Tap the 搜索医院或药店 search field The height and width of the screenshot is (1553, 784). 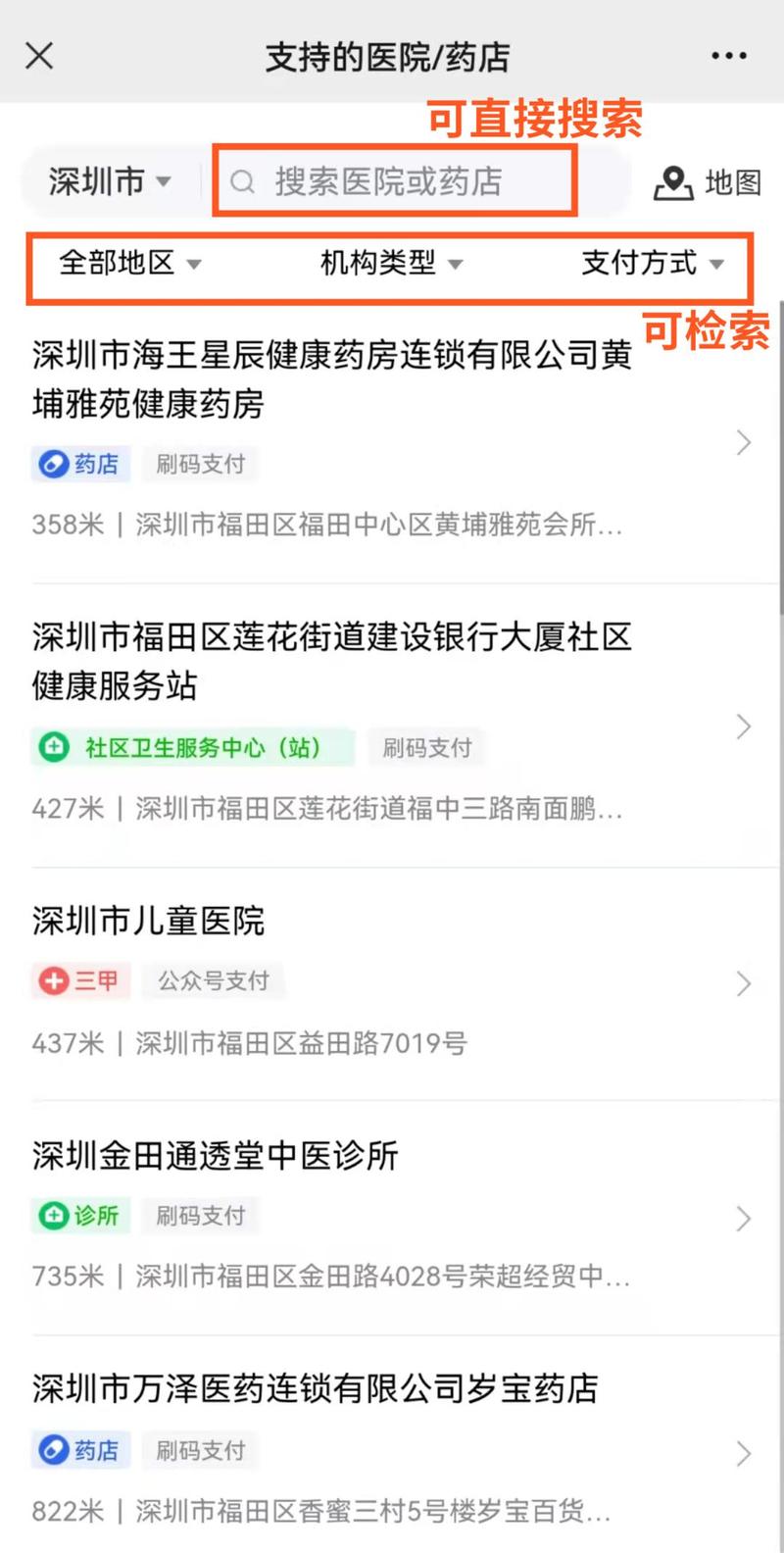pyautogui.click(x=392, y=181)
